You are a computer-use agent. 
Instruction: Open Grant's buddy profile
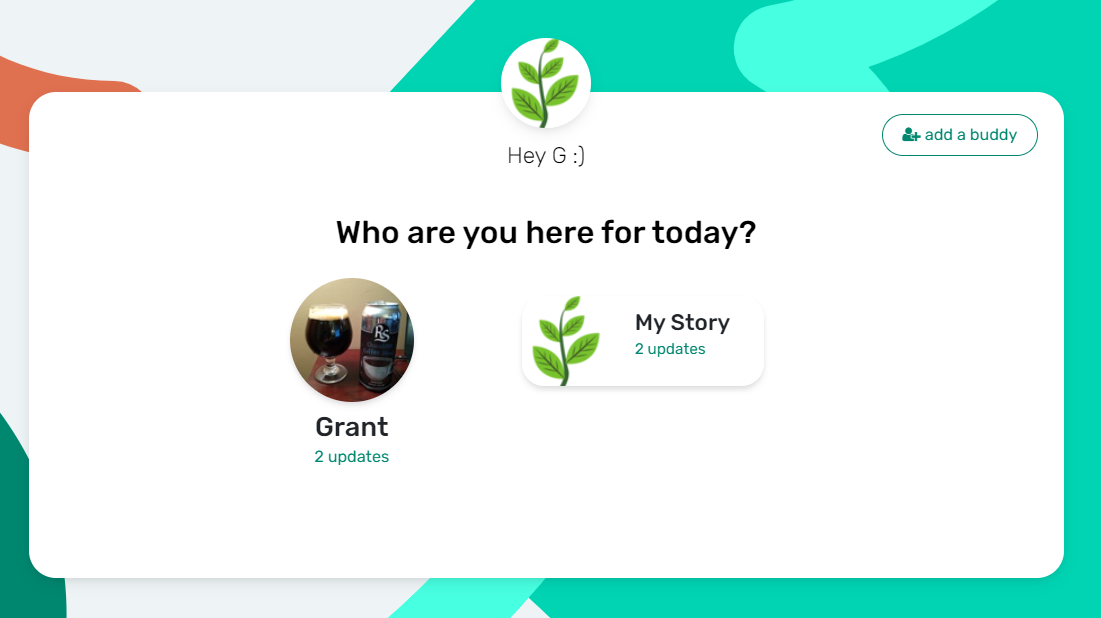coord(351,341)
